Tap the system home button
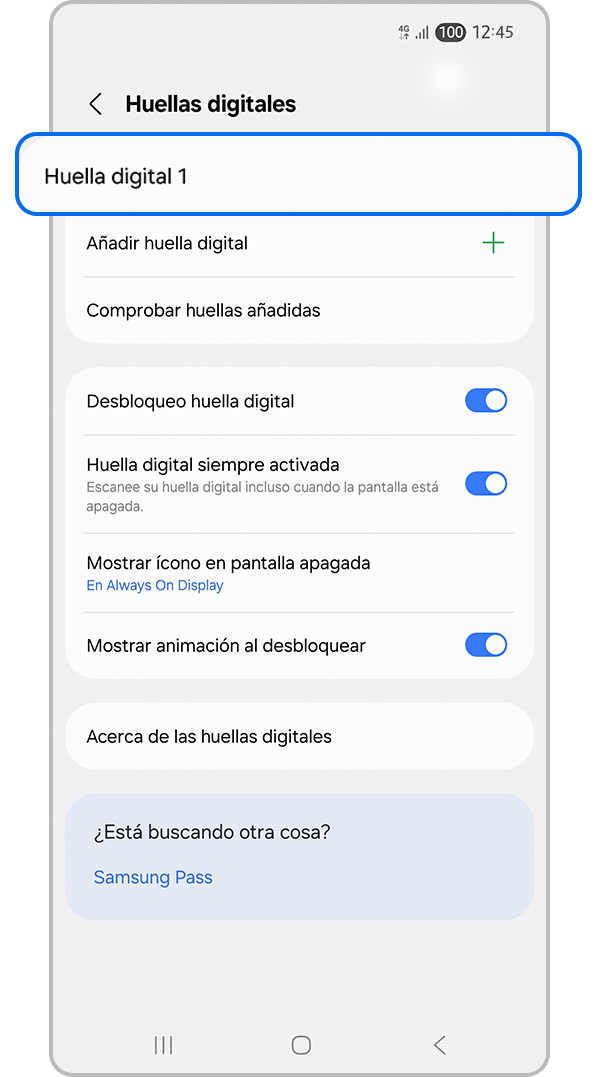 tap(301, 1045)
